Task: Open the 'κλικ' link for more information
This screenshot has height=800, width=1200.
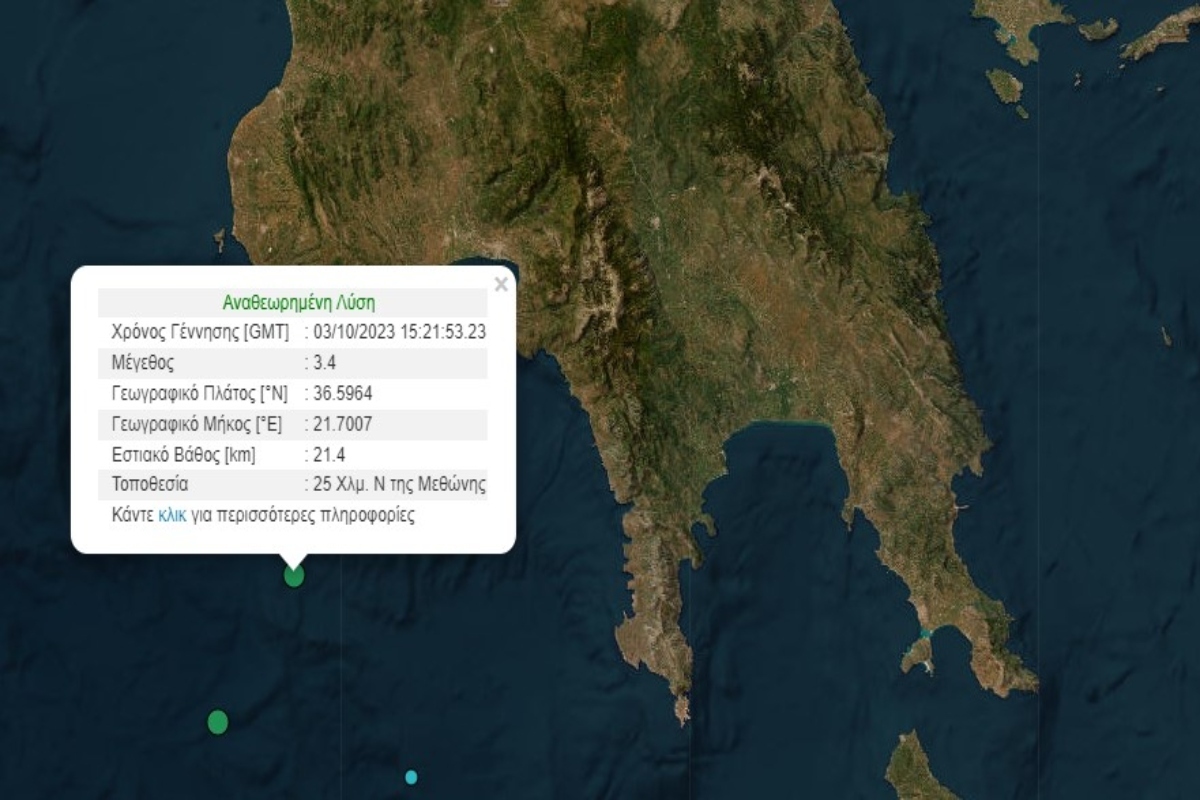Action: point(171,517)
